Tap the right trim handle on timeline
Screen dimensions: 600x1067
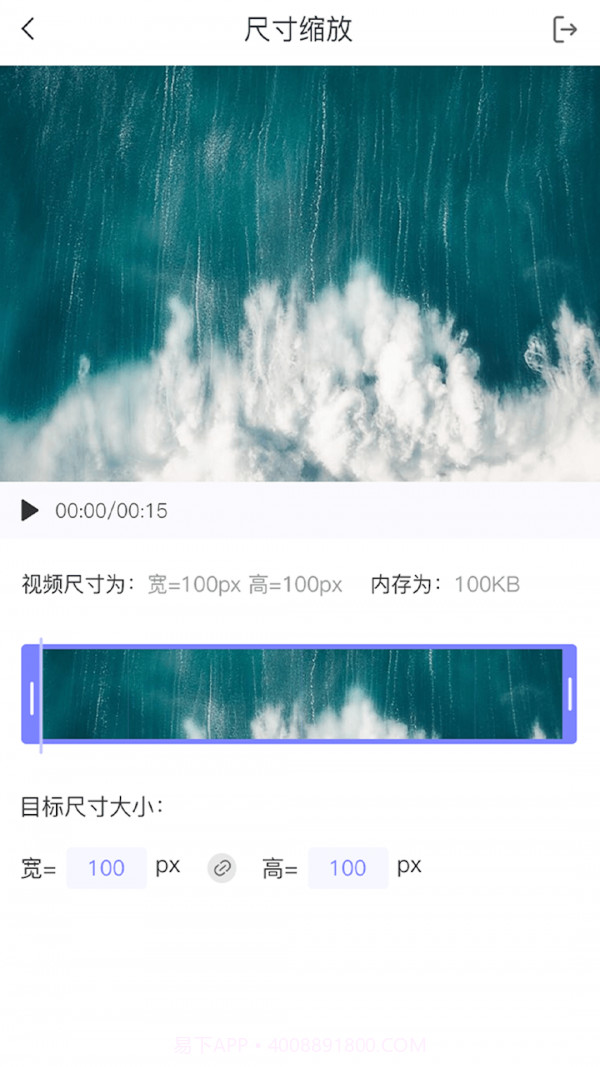pyautogui.click(x=569, y=694)
